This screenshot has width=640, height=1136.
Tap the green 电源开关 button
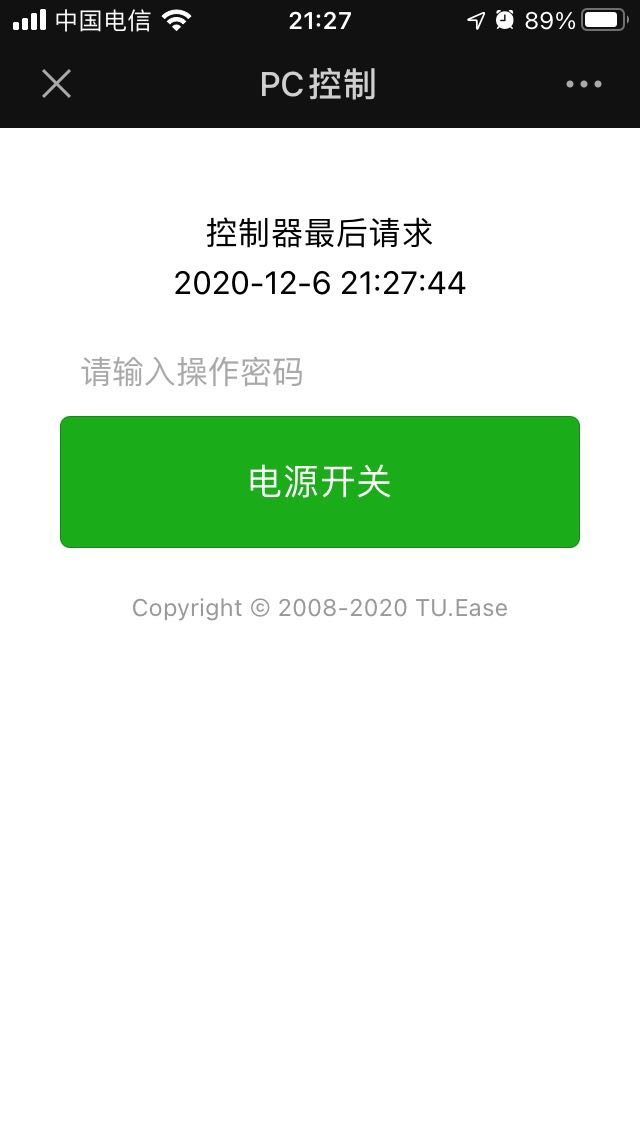pyautogui.click(x=320, y=482)
